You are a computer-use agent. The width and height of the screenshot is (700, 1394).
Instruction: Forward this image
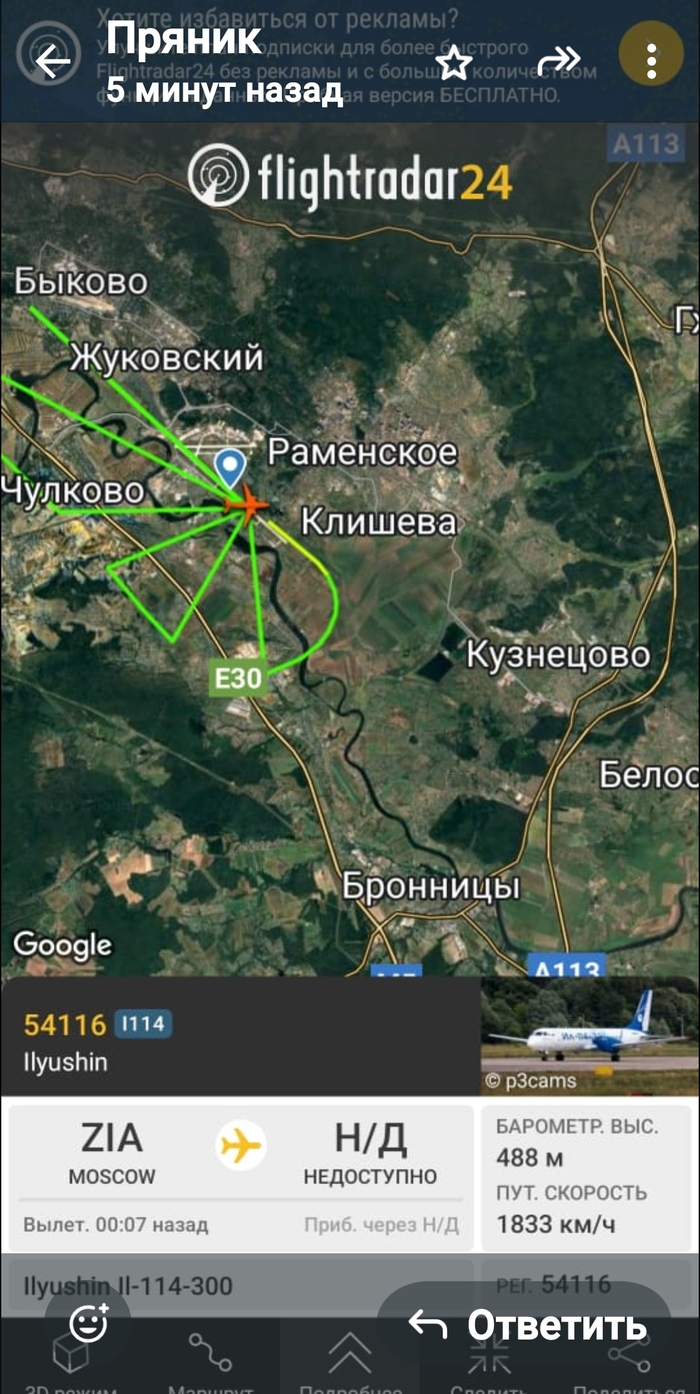coord(557,62)
